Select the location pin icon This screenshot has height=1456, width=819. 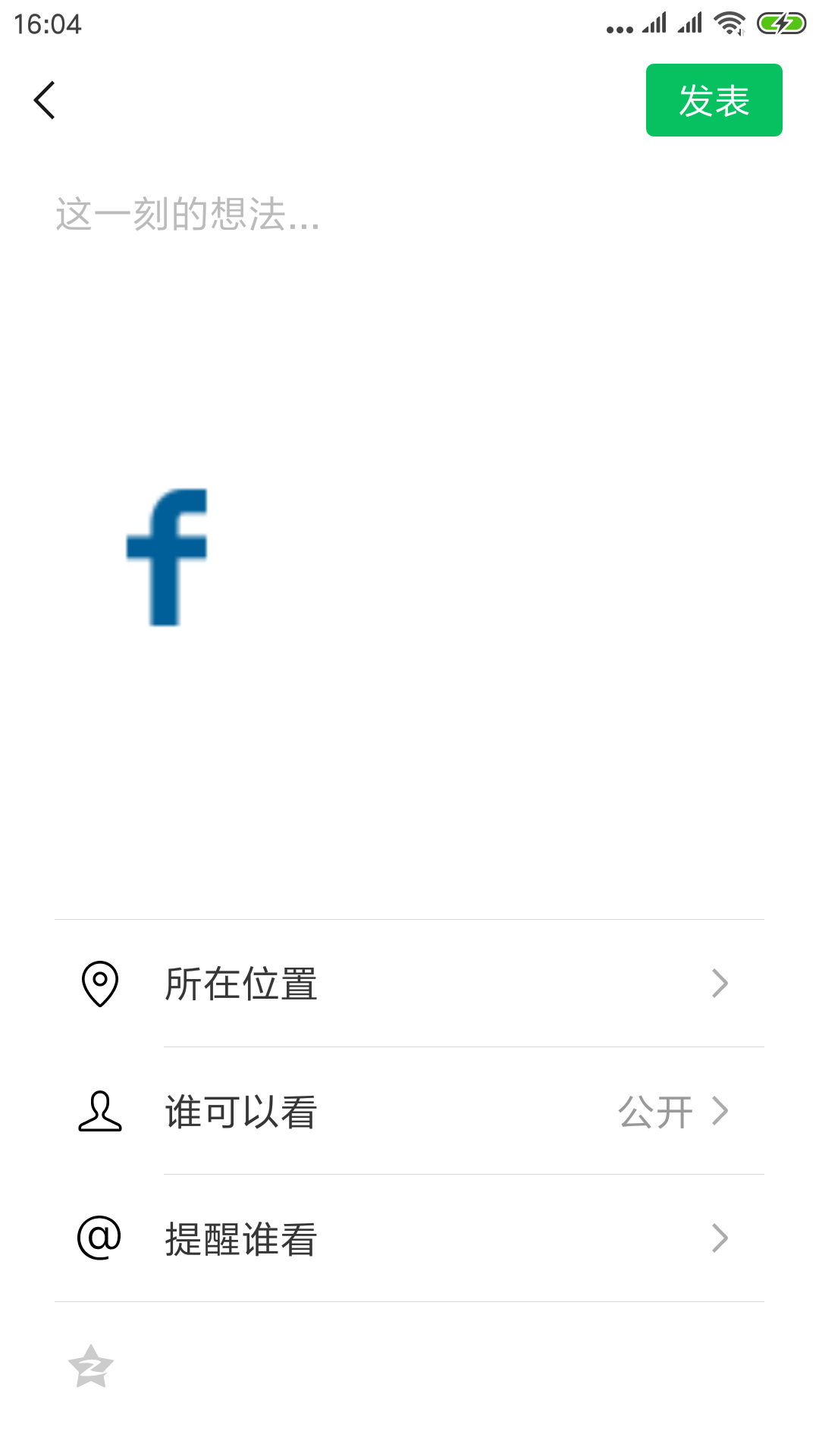pos(99,984)
